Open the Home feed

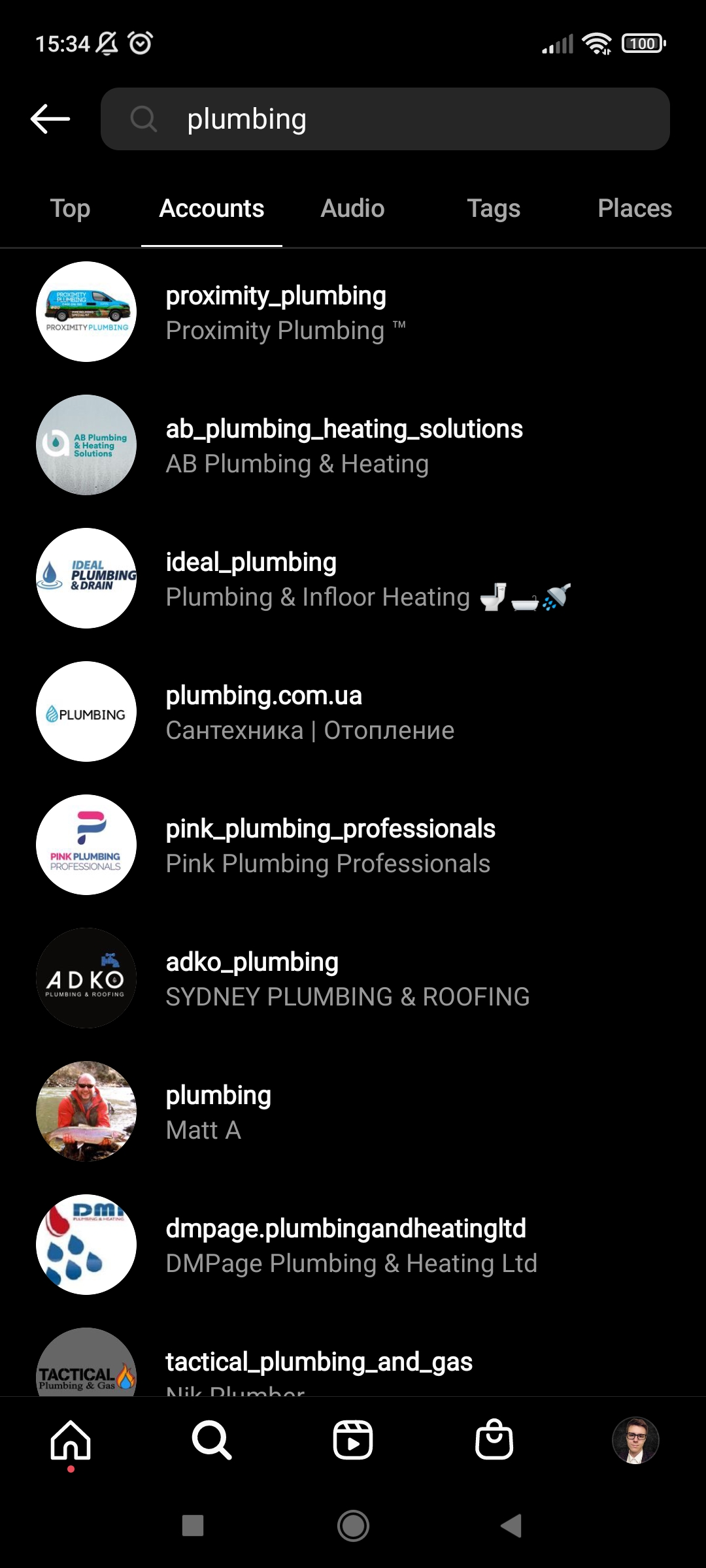(71, 1441)
